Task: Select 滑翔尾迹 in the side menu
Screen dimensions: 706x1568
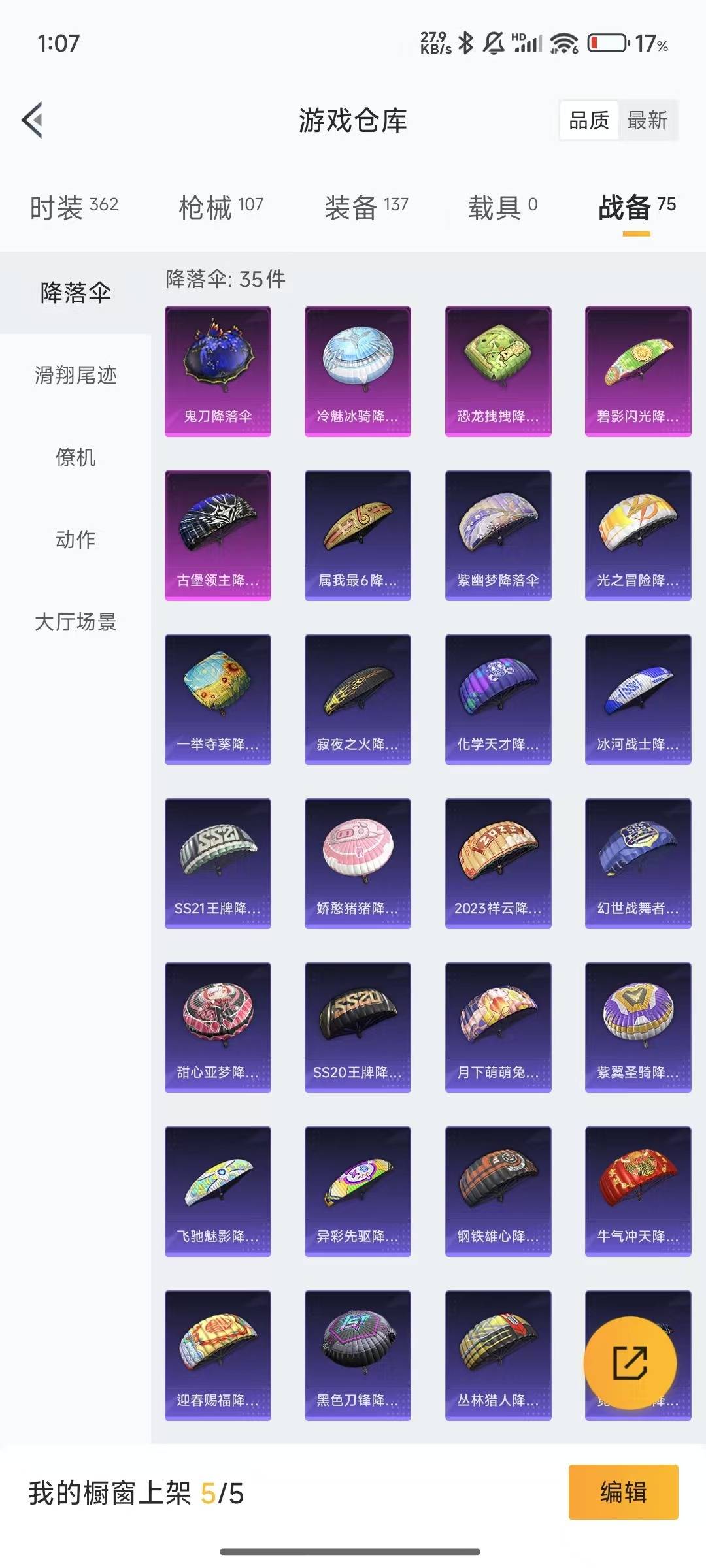Action: coord(75,375)
